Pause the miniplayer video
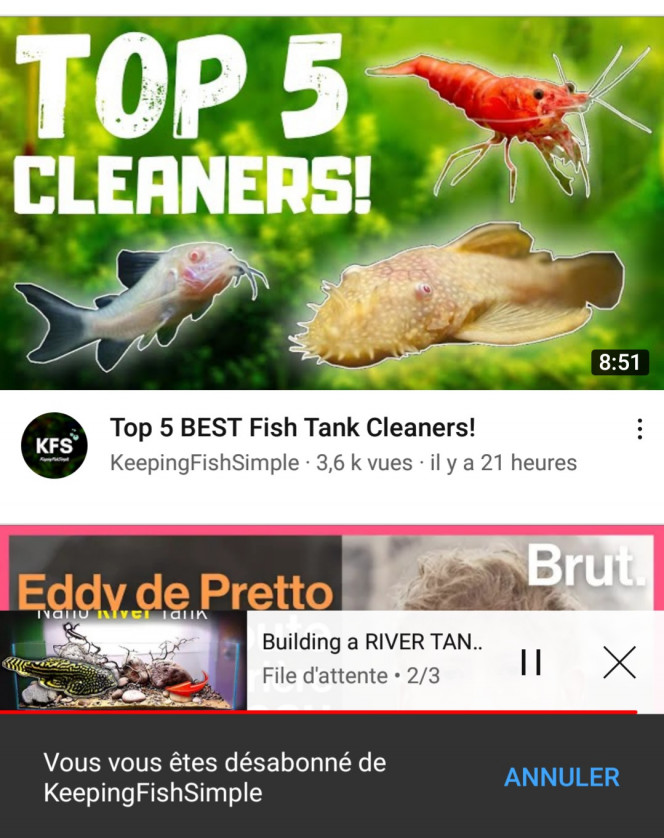Screen dimensions: 664x838 click(531, 661)
